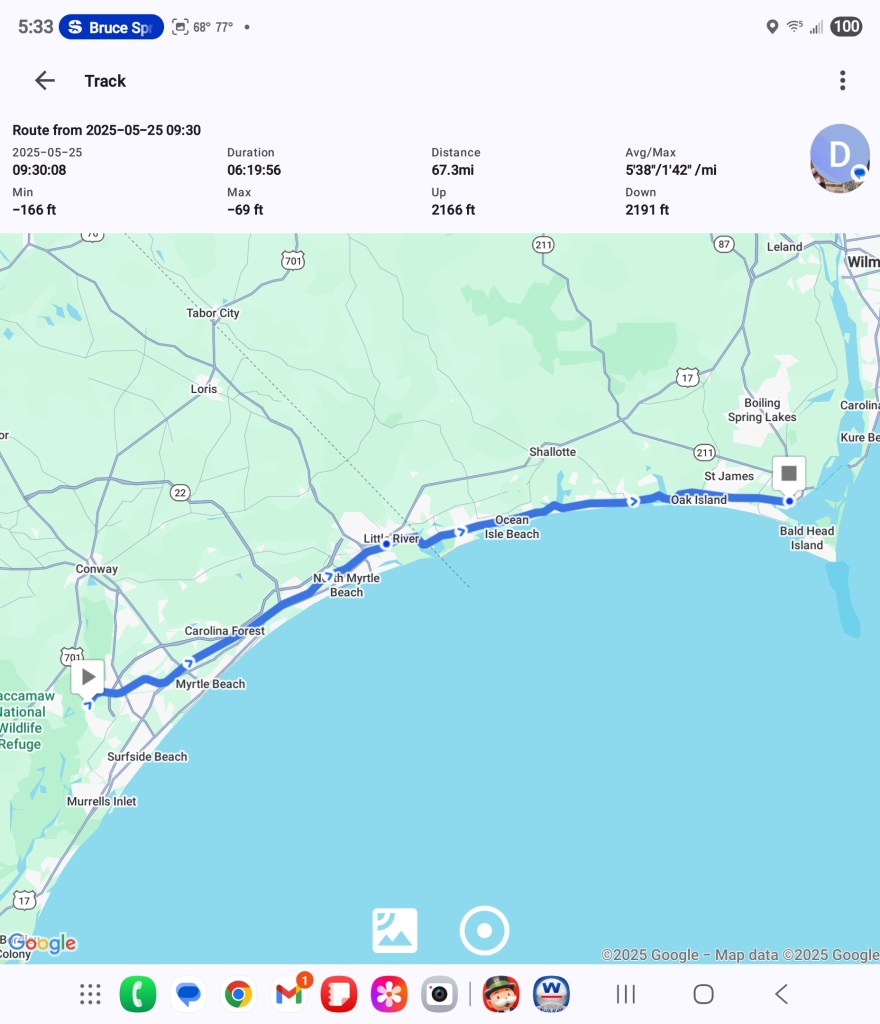Viewport: 880px width, 1024px height.
Task: Open Gmail from the taskbar
Action: point(289,994)
